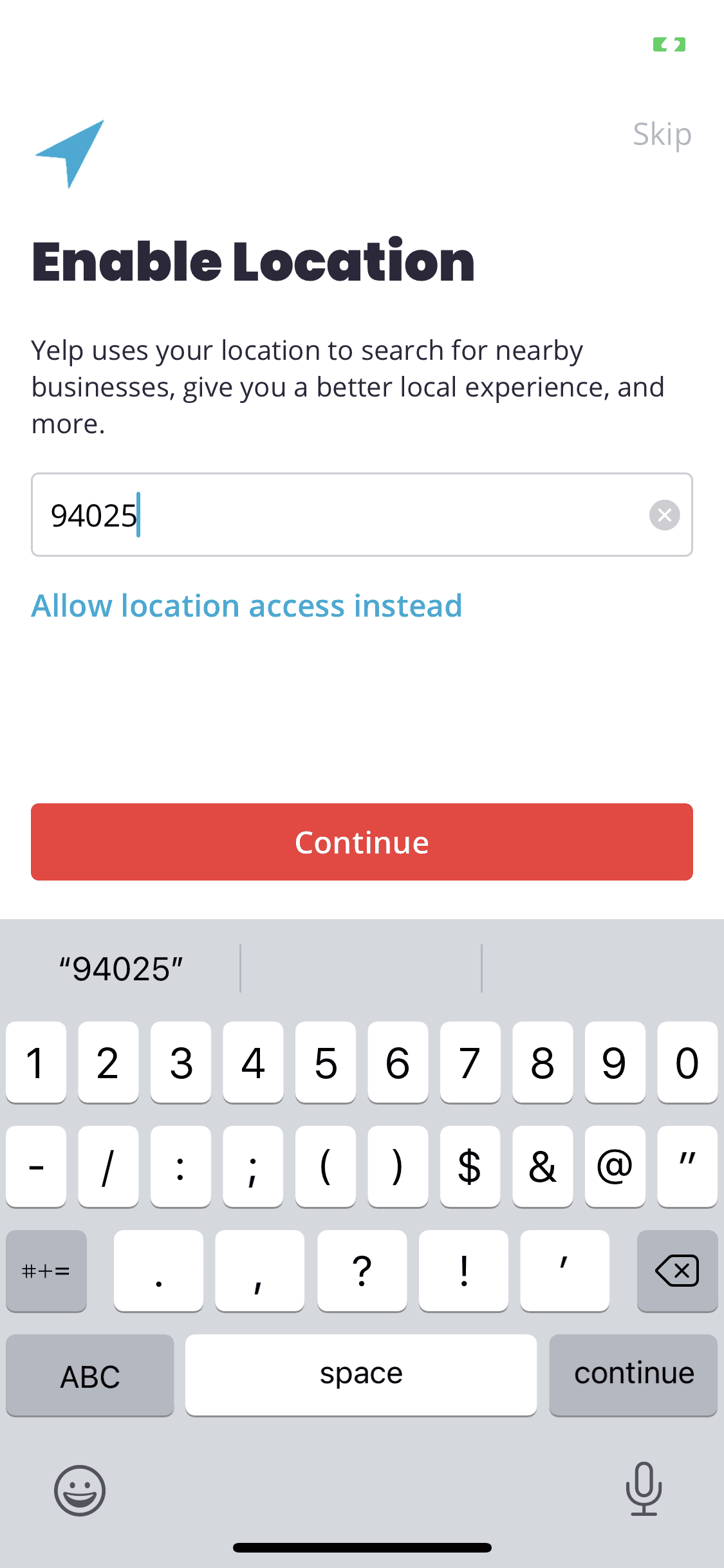Choose Allow location access instead

(x=246, y=606)
